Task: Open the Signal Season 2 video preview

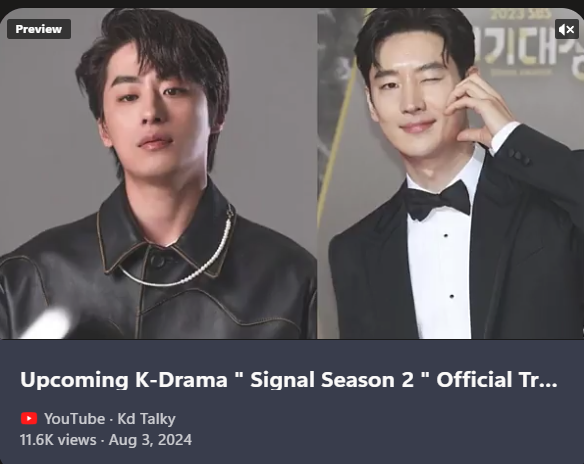Action: pos(292,174)
